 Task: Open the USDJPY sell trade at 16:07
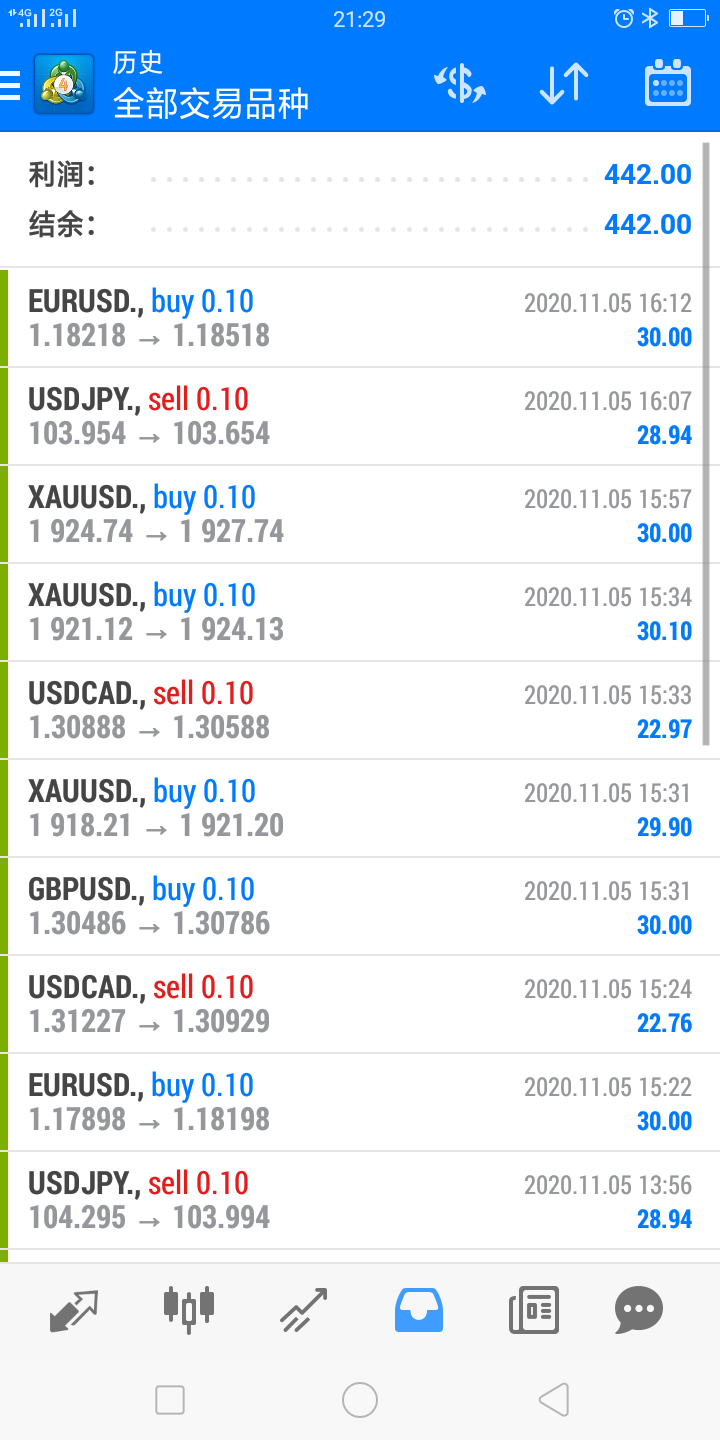click(360, 415)
